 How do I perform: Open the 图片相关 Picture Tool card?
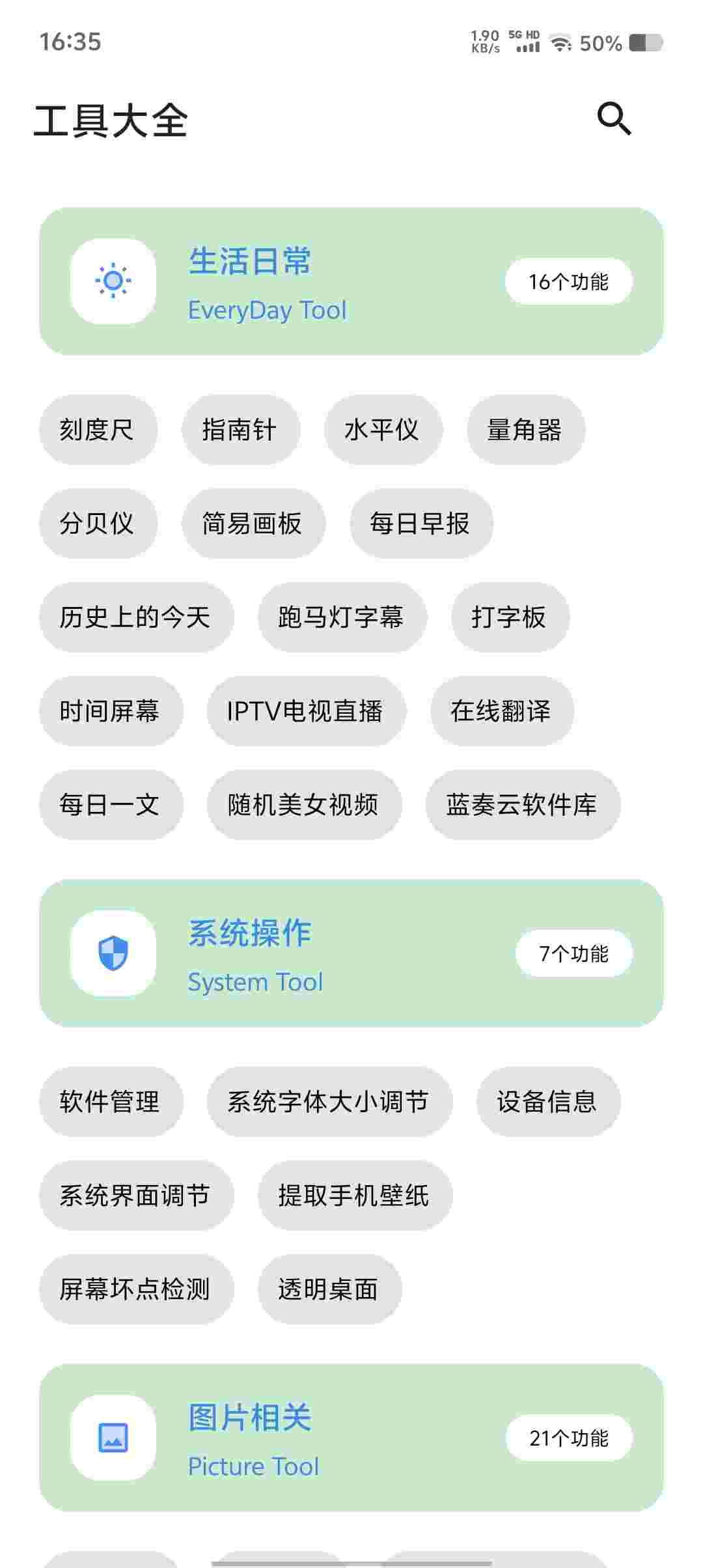click(351, 1438)
